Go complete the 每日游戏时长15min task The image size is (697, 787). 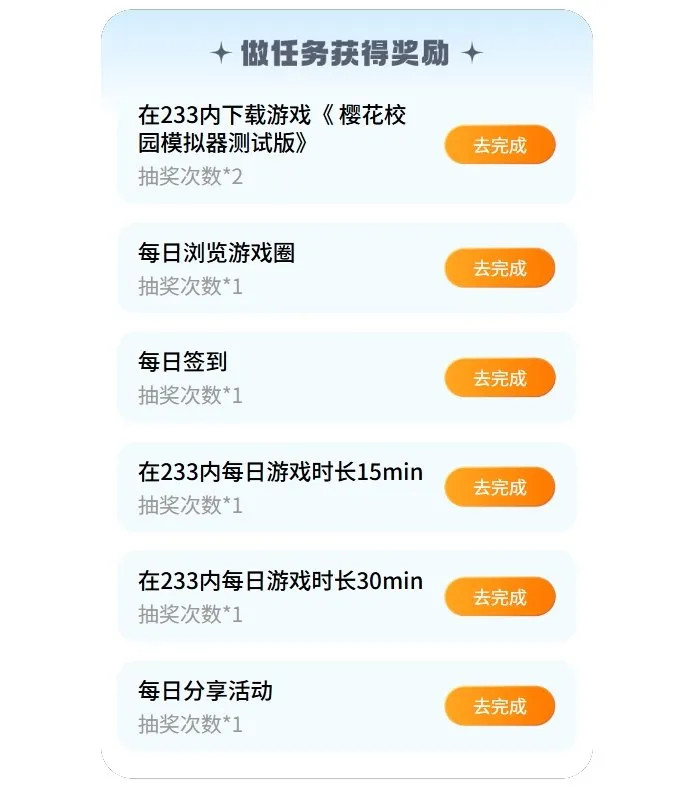[x=499, y=487]
